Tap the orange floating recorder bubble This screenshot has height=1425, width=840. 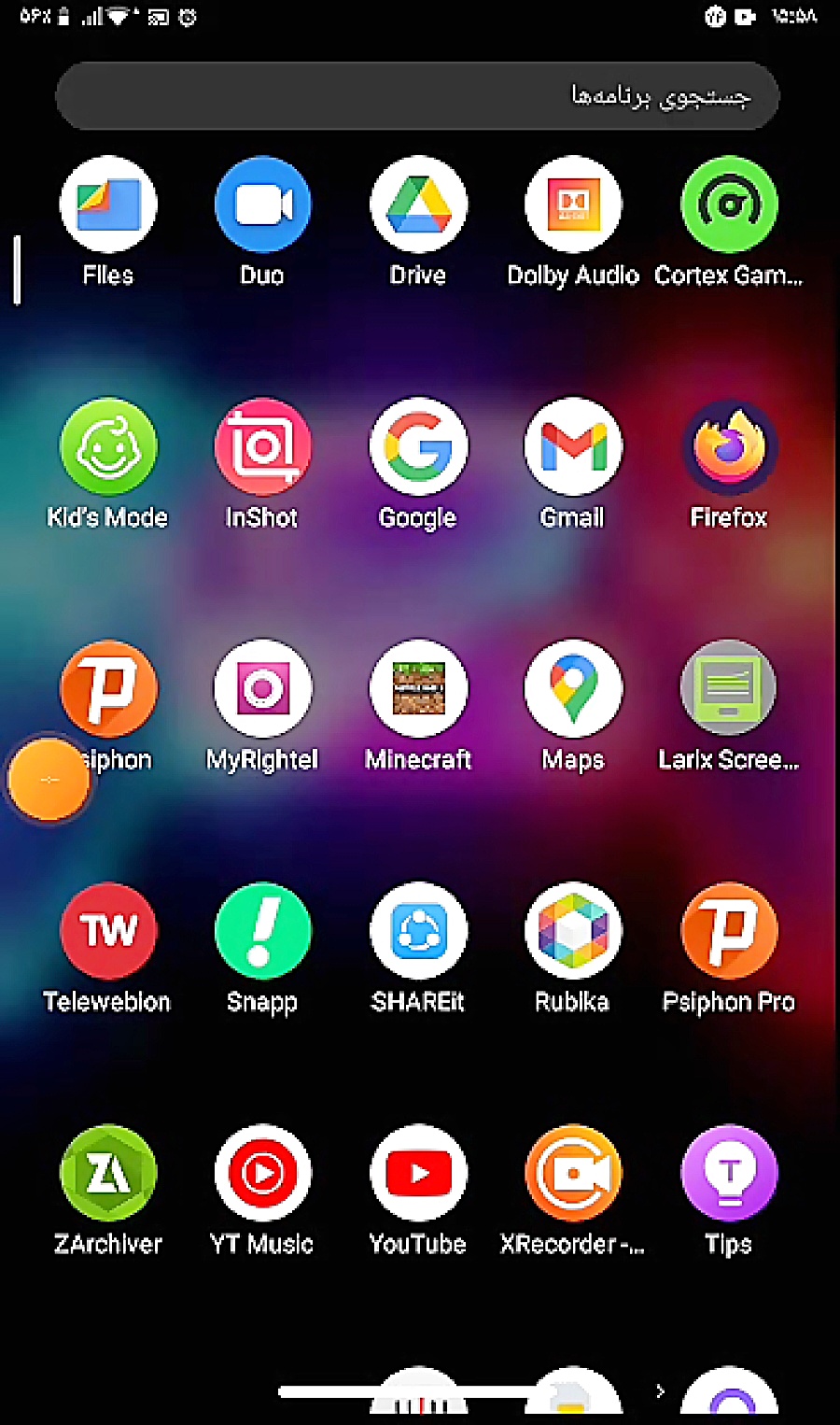point(49,779)
